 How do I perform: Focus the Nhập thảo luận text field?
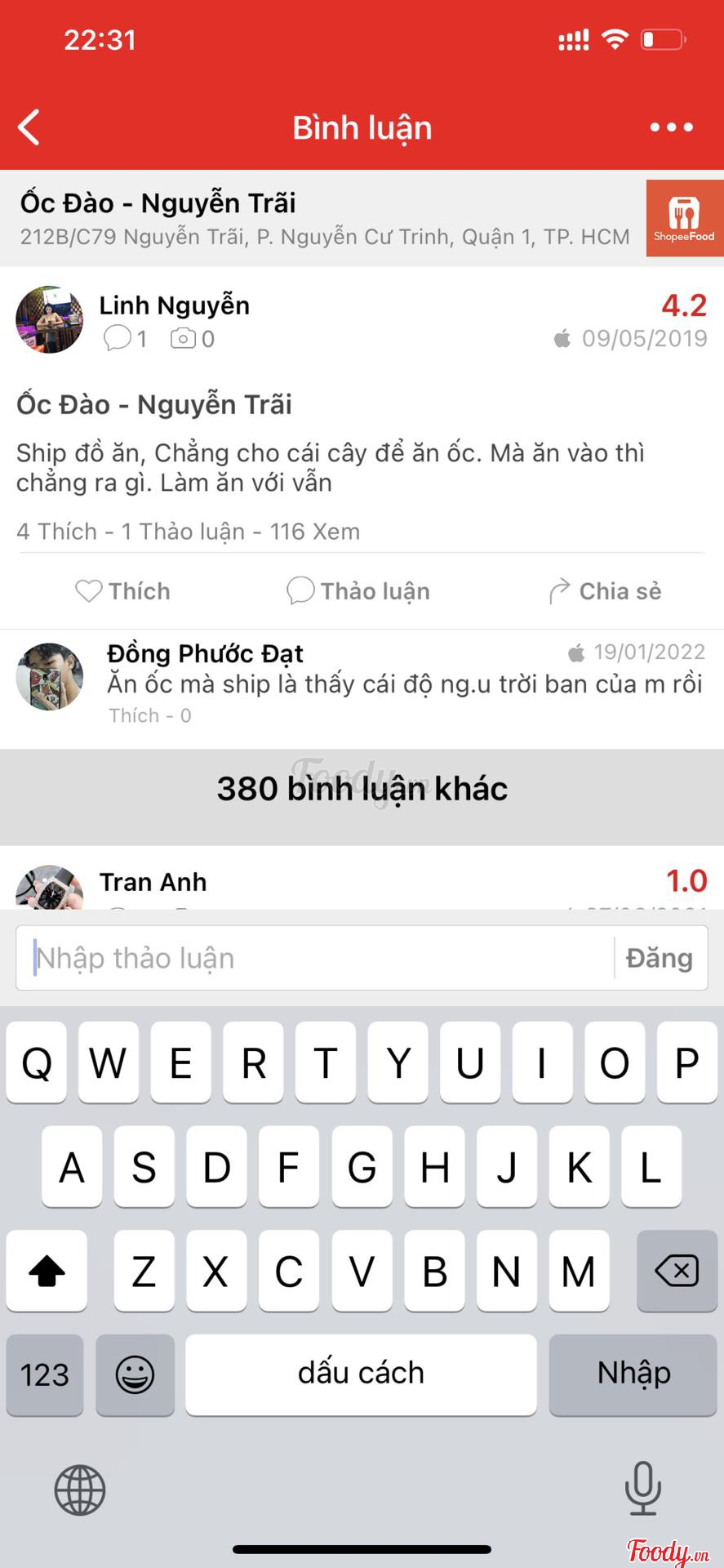click(x=314, y=958)
